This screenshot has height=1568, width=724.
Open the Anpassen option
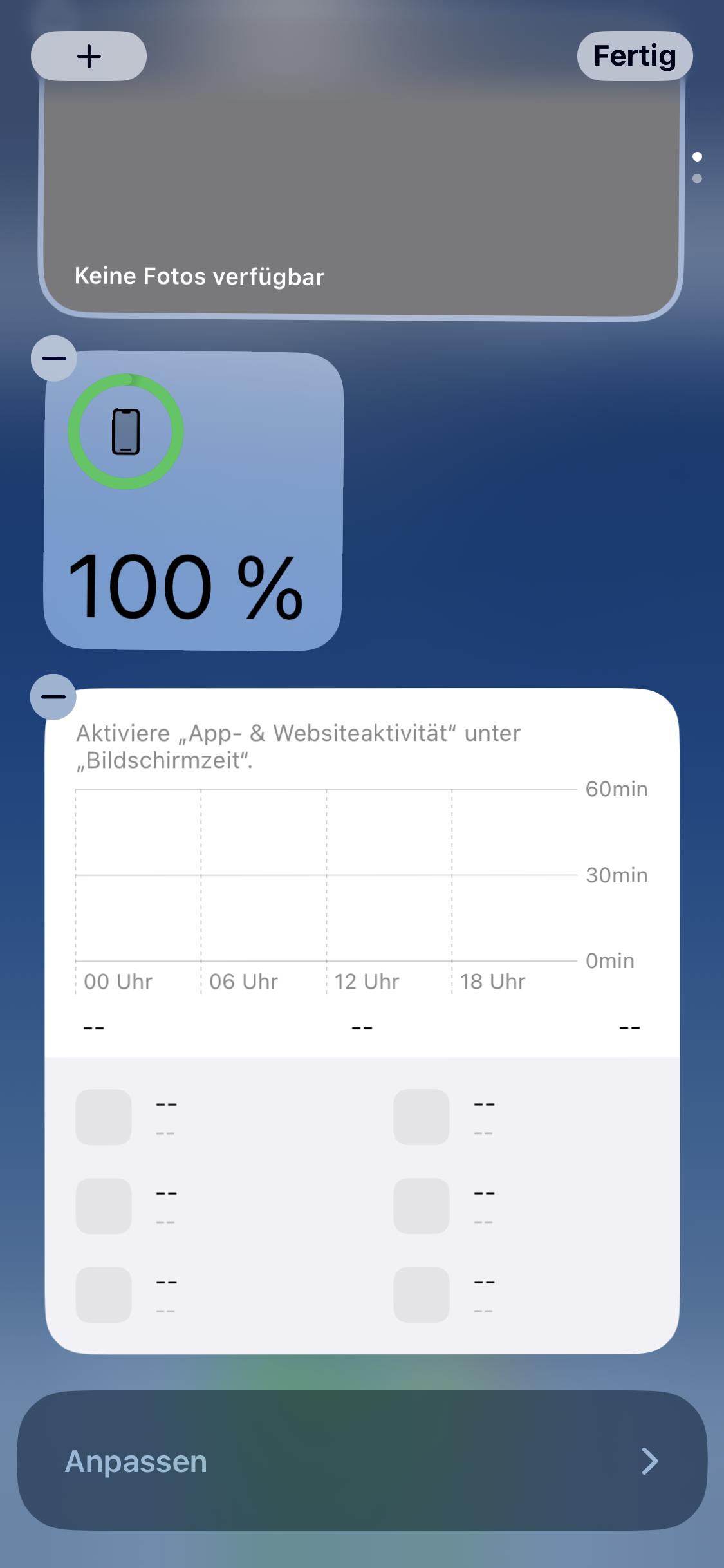[362, 1461]
